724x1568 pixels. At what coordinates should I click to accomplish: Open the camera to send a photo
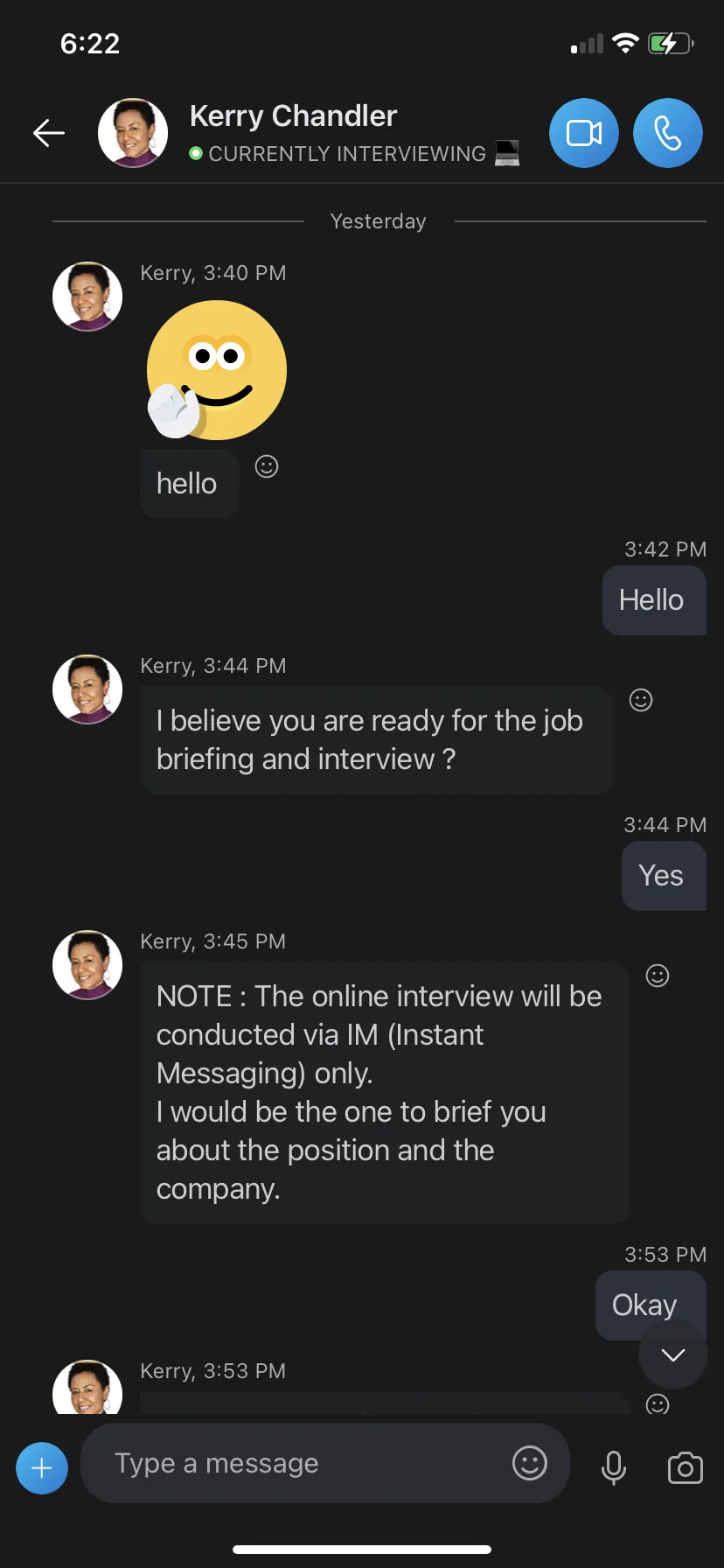pos(686,1468)
